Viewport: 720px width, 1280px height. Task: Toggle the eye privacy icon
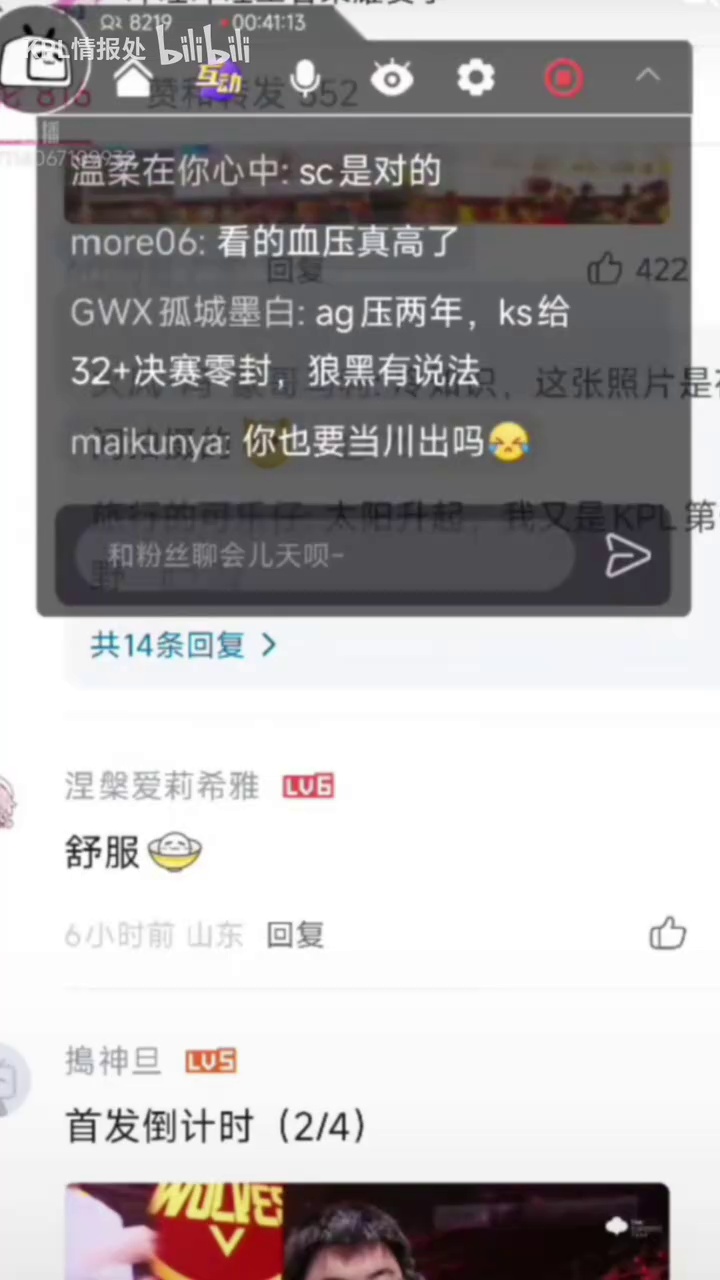tap(392, 77)
